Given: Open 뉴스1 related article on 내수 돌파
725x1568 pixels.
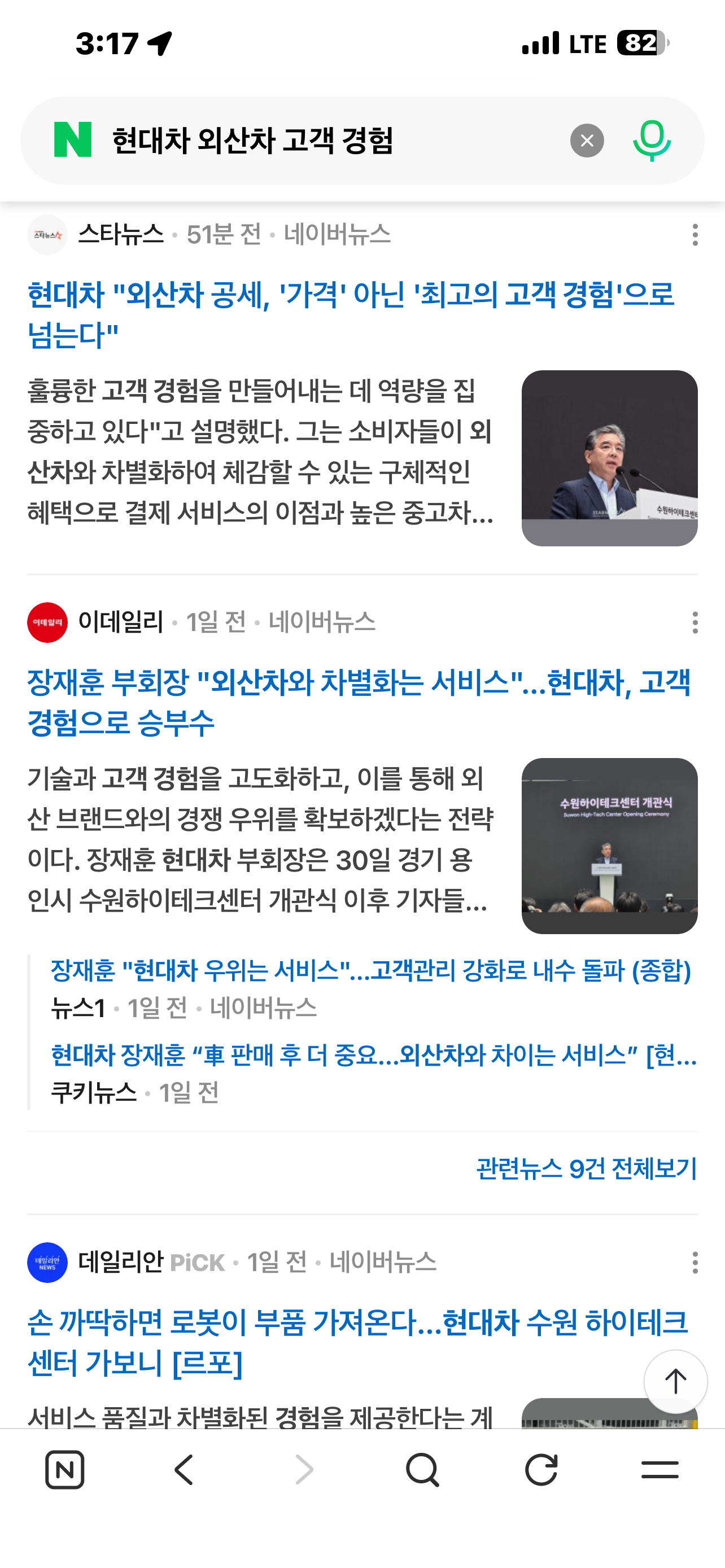Looking at the screenshot, I should (371, 970).
